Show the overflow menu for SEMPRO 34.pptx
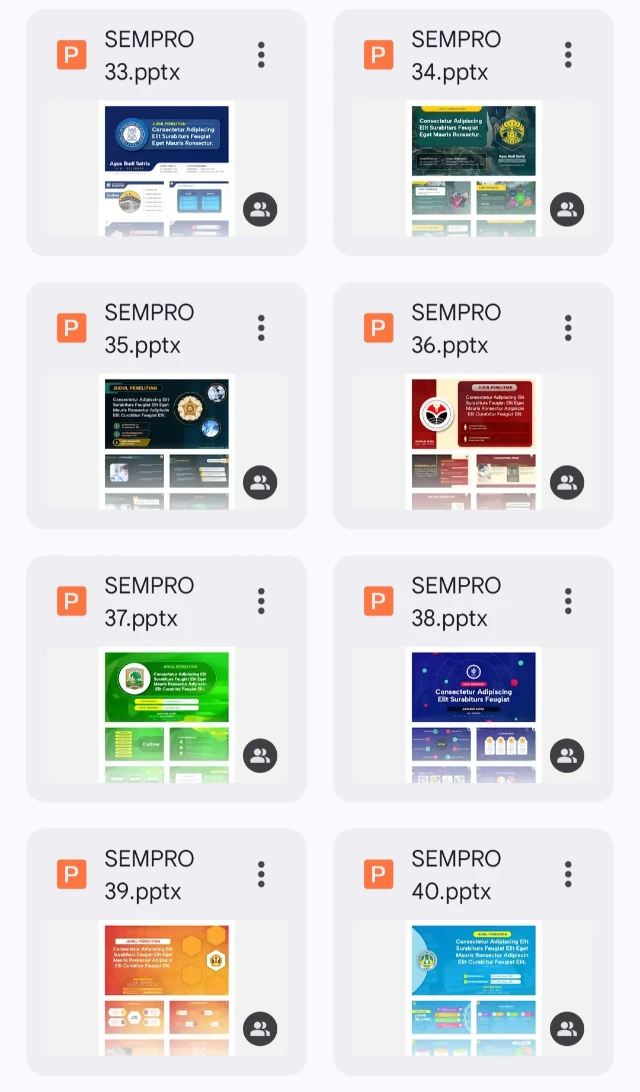640x1092 pixels. coord(568,55)
